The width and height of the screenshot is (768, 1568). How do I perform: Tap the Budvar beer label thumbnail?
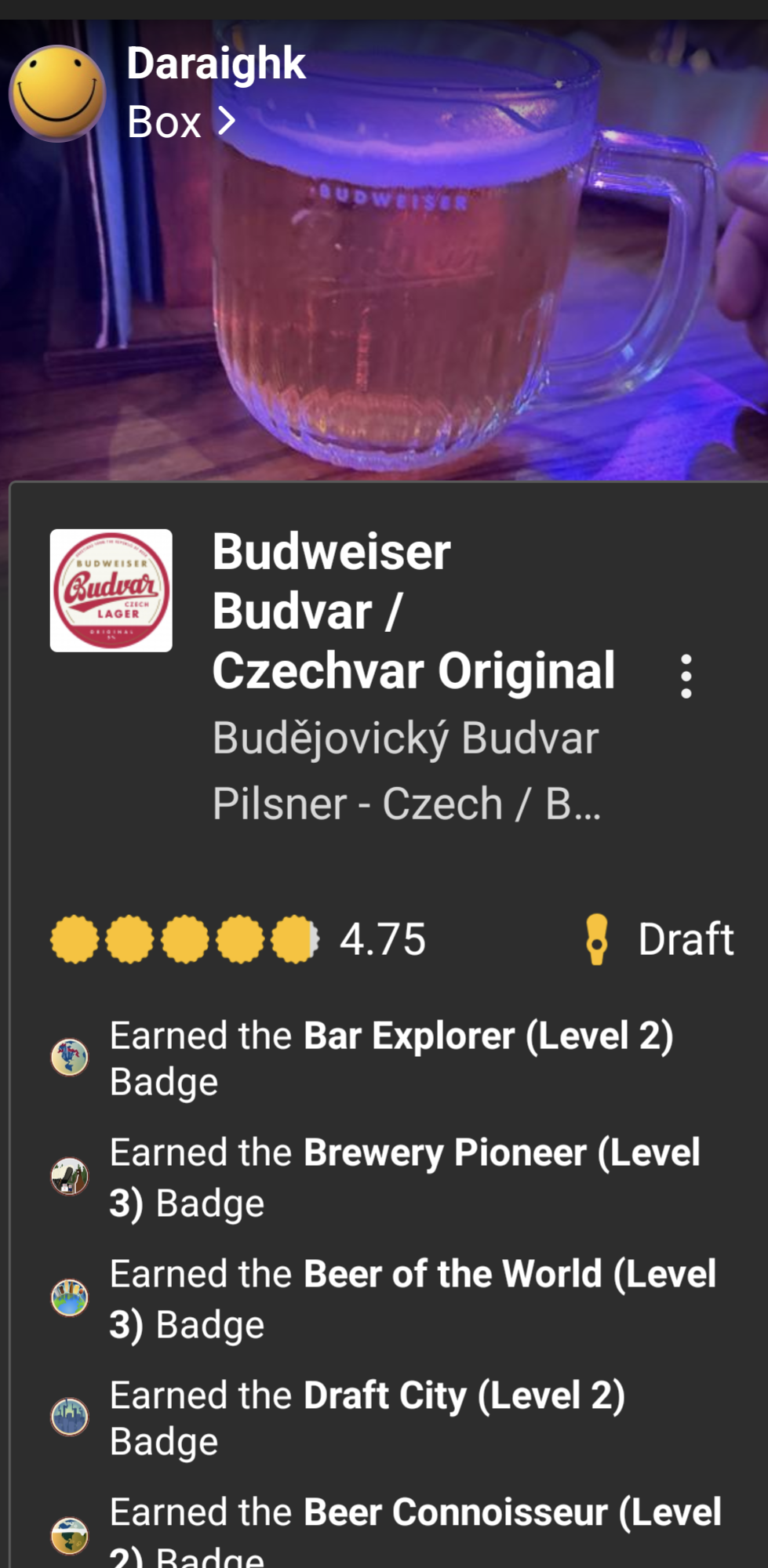point(111,590)
